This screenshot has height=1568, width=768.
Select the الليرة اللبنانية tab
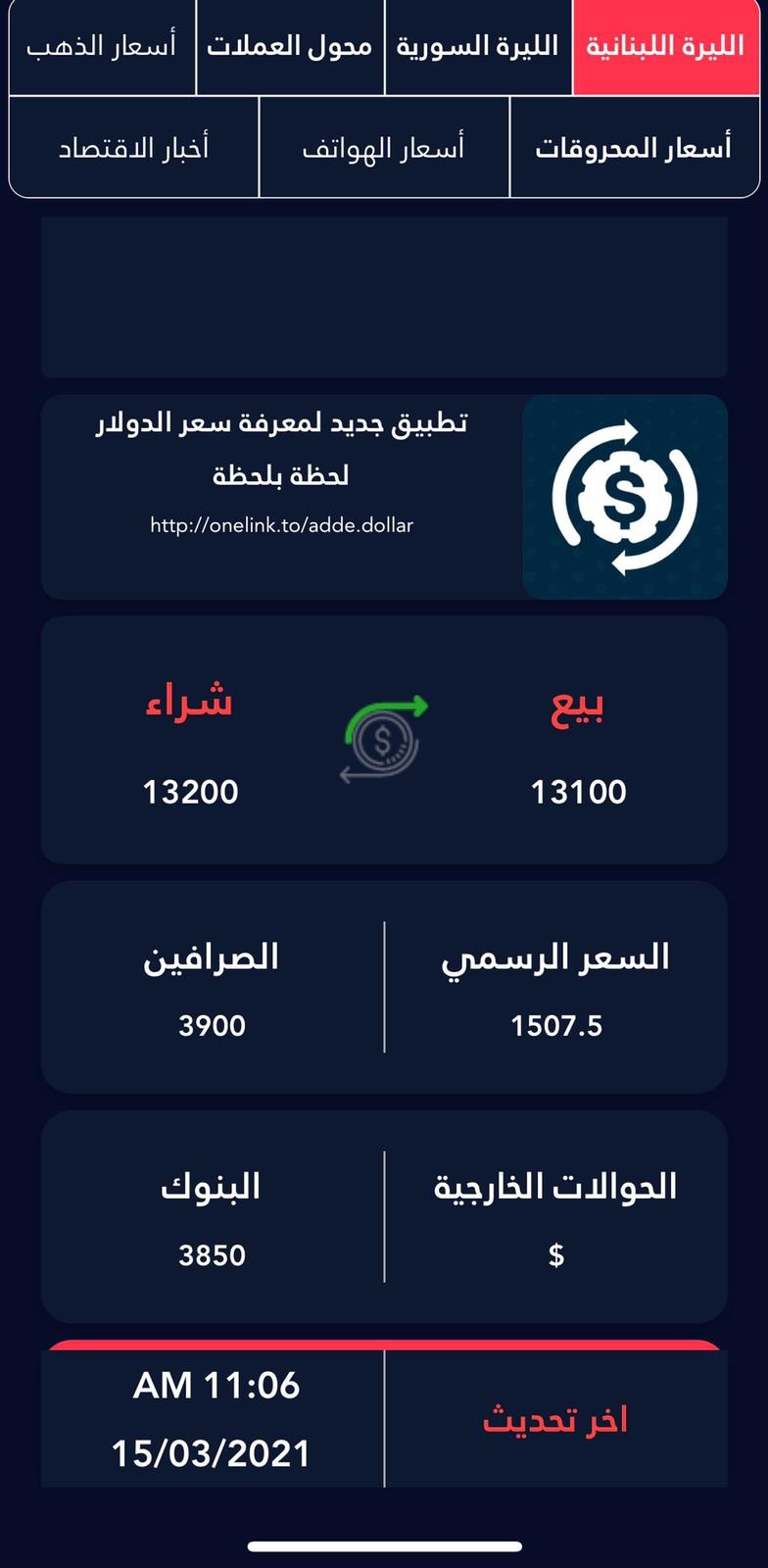666,47
